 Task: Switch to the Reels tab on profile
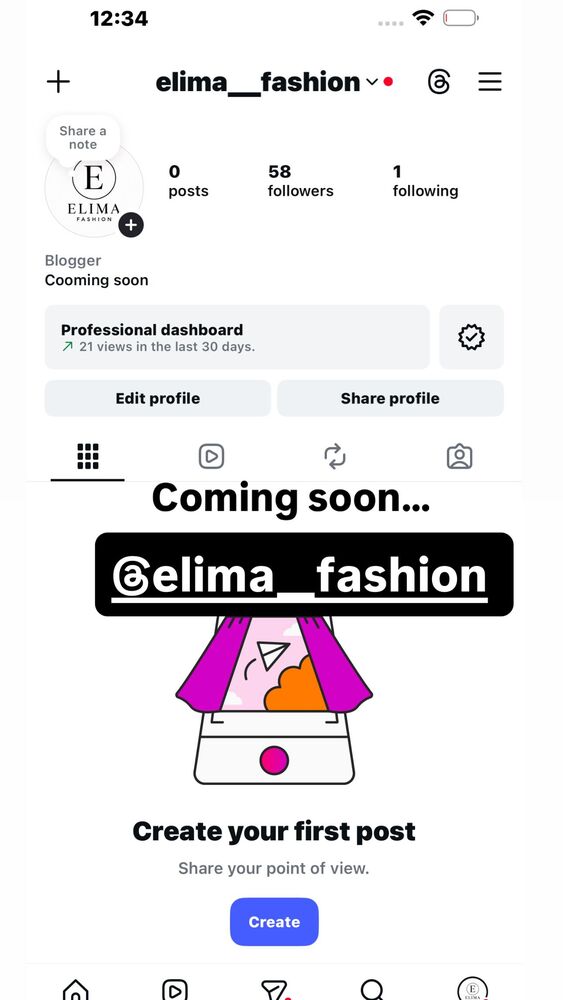coord(211,457)
